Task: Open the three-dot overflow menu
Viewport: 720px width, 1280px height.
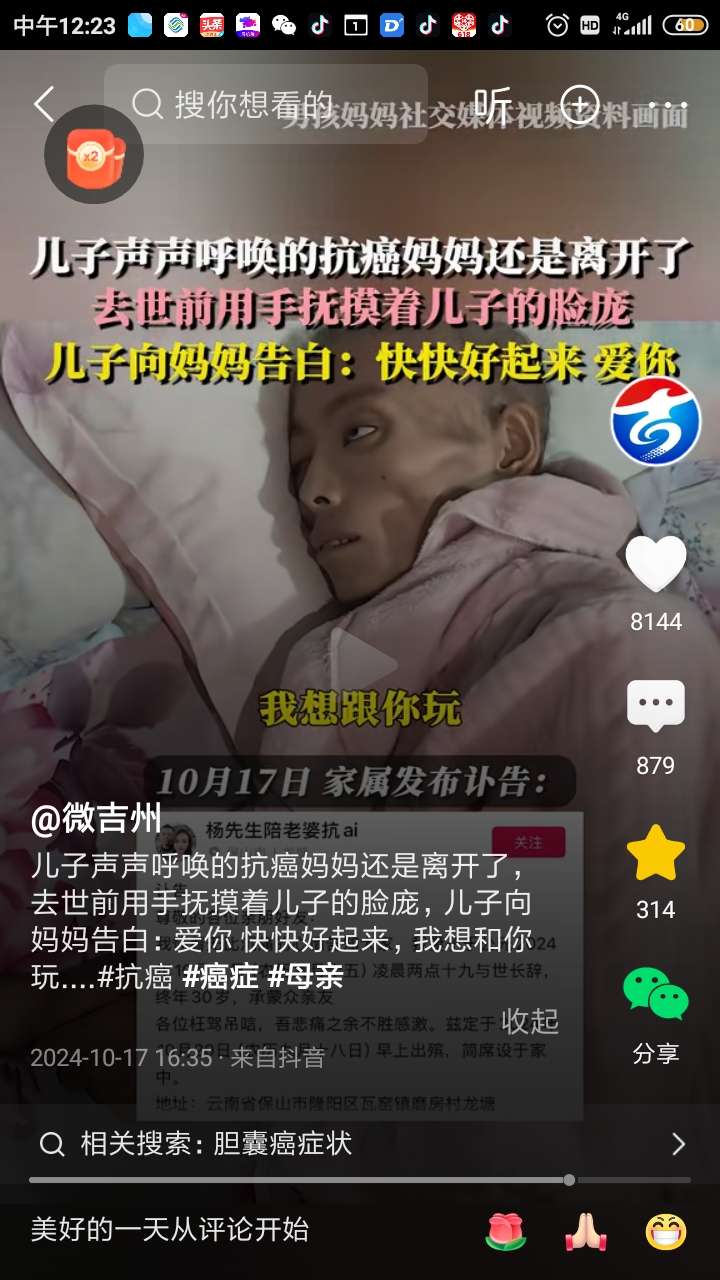Action: (x=667, y=105)
